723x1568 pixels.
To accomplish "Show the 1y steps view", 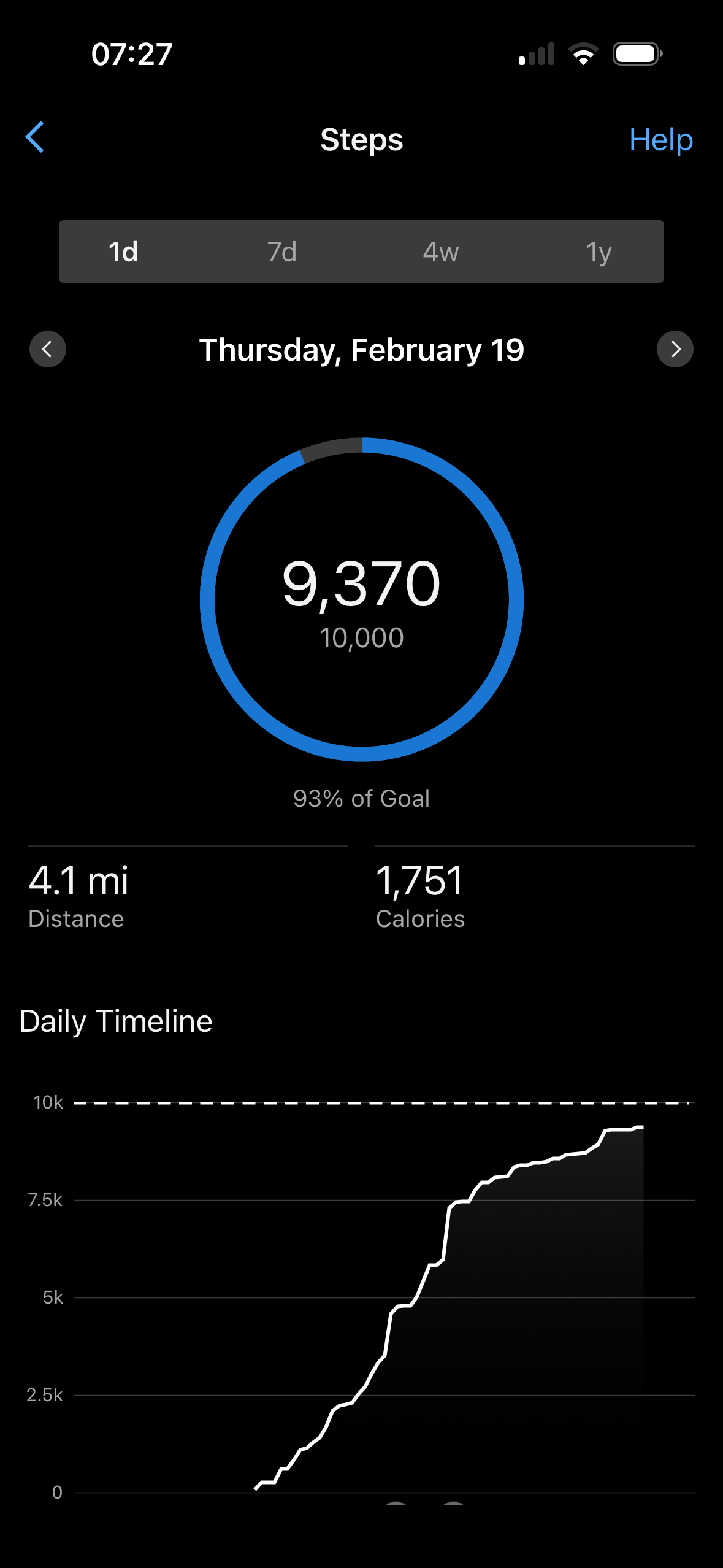I will tap(599, 252).
